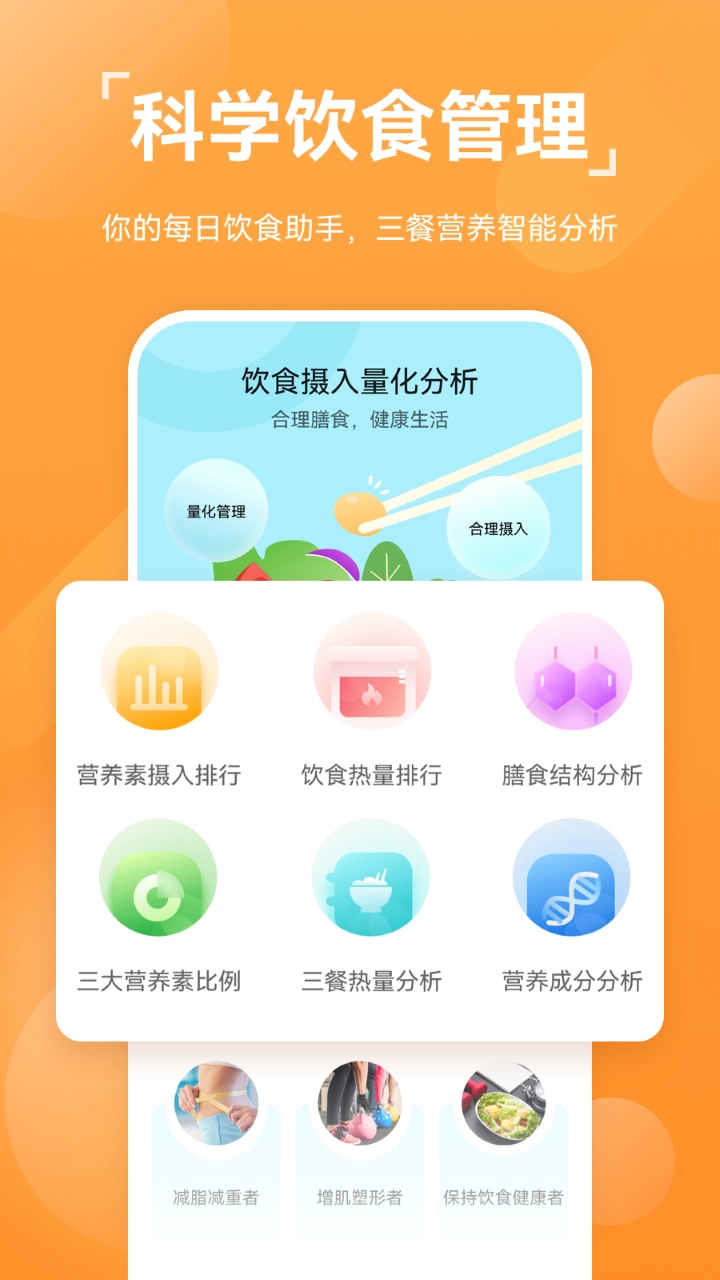Open 饮食摄入量化分析 card title
Image resolution: width=720 pixels, height=1280 pixels.
358,379
